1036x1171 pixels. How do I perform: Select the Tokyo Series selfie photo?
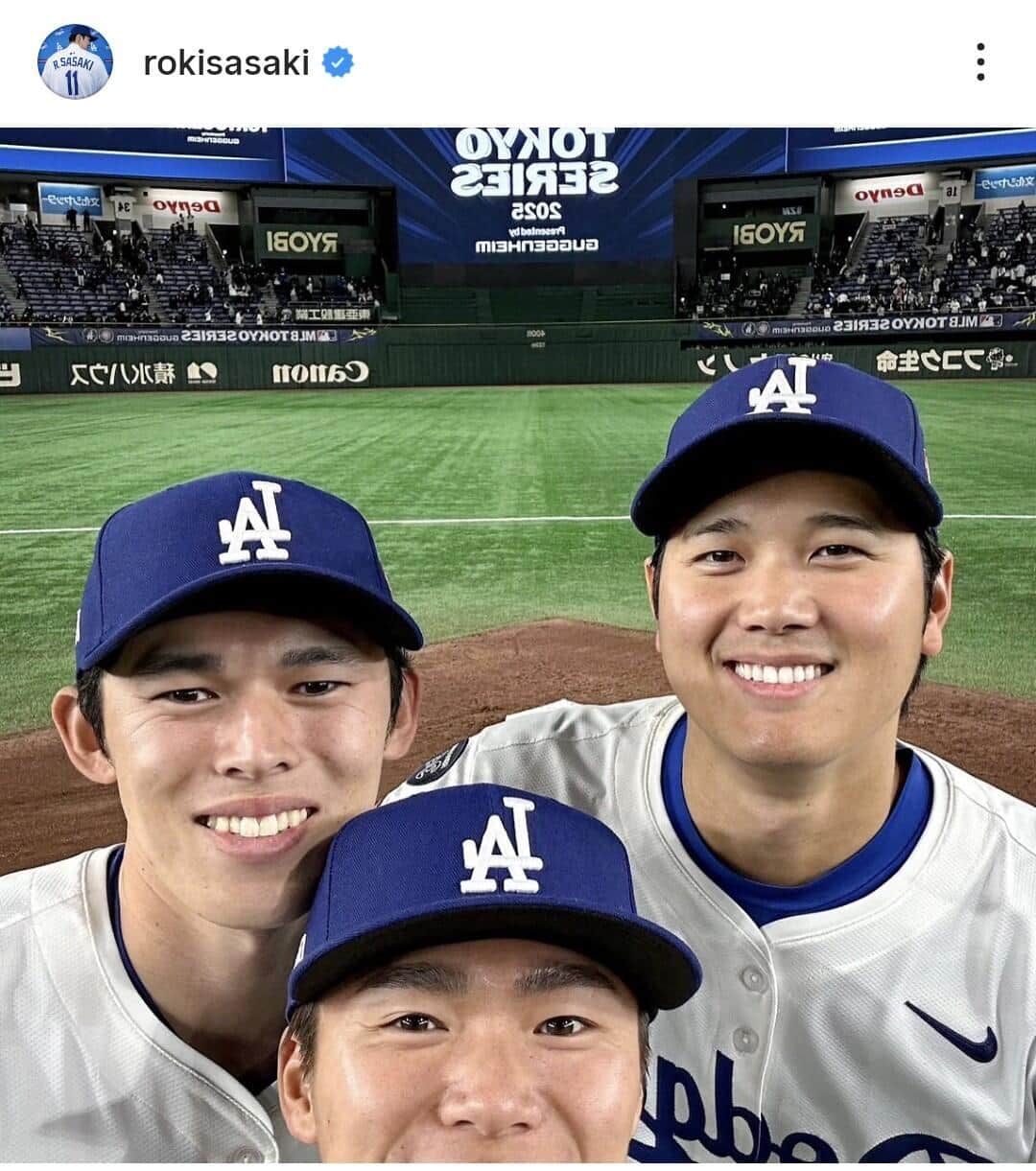pyautogui.click(x=518, y=643)
